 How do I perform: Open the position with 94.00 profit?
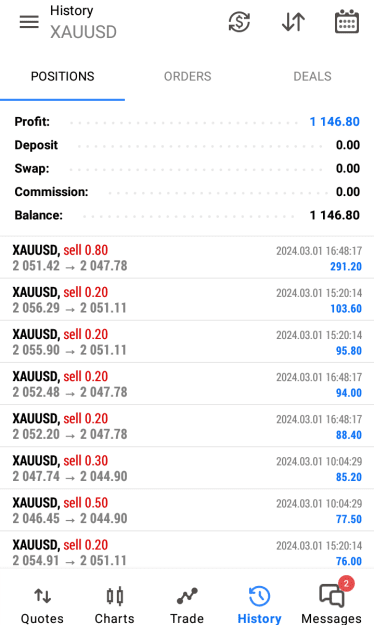coord(187,384)
